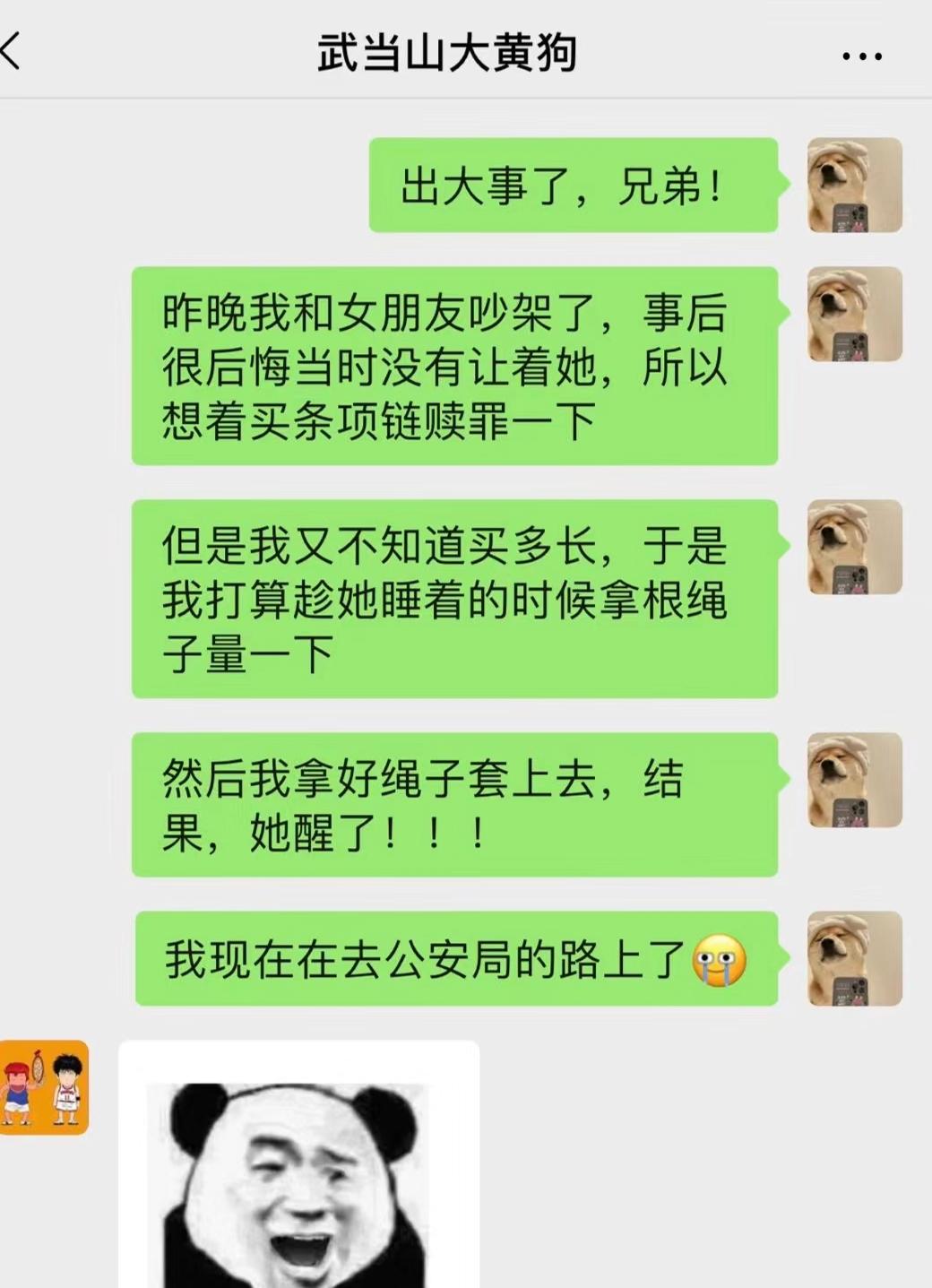
Task: Tap the cartoon avatar beside the panda image
Action: [x=44, y=1087]
